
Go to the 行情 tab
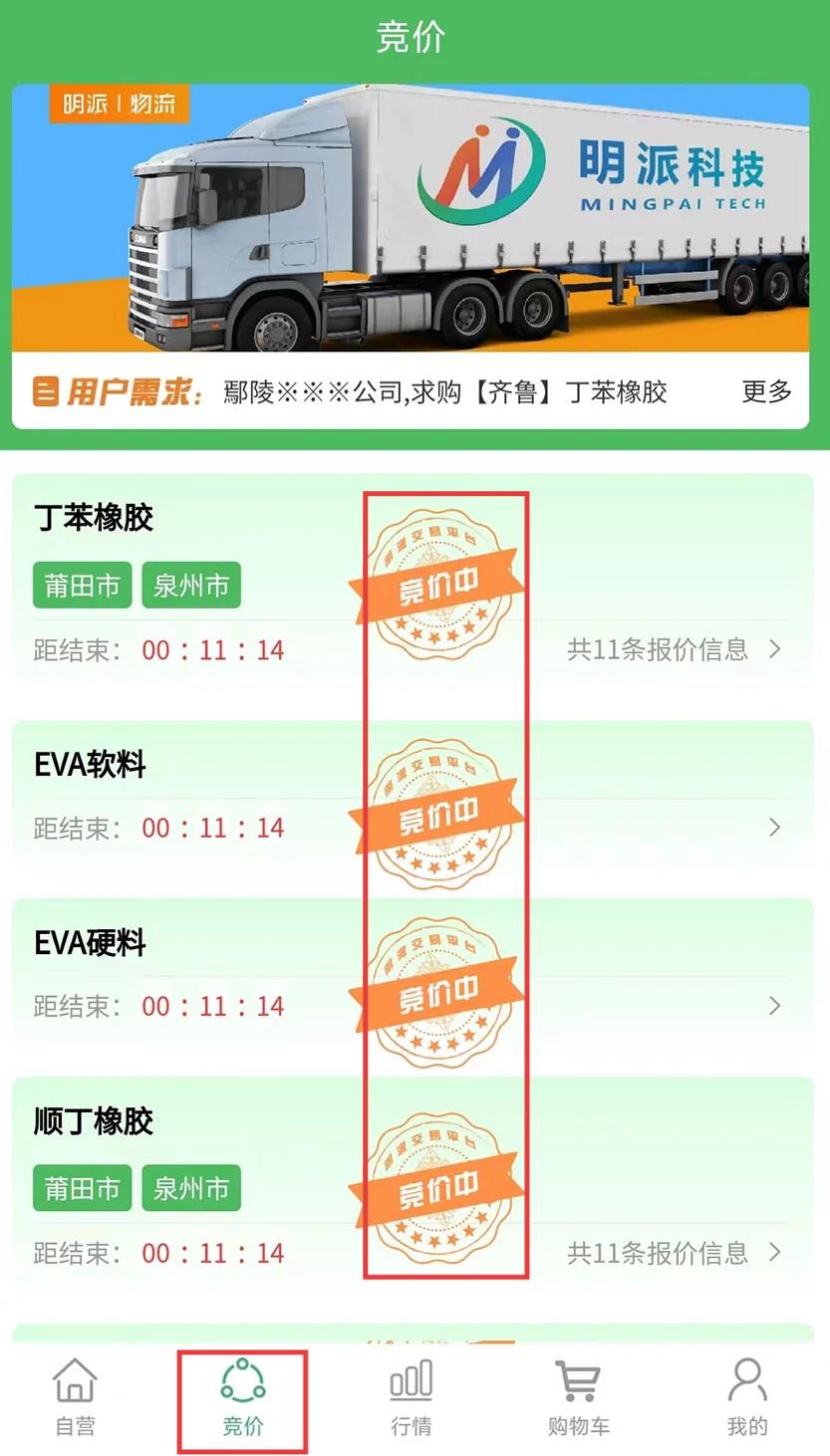(x=411, y=1397)
